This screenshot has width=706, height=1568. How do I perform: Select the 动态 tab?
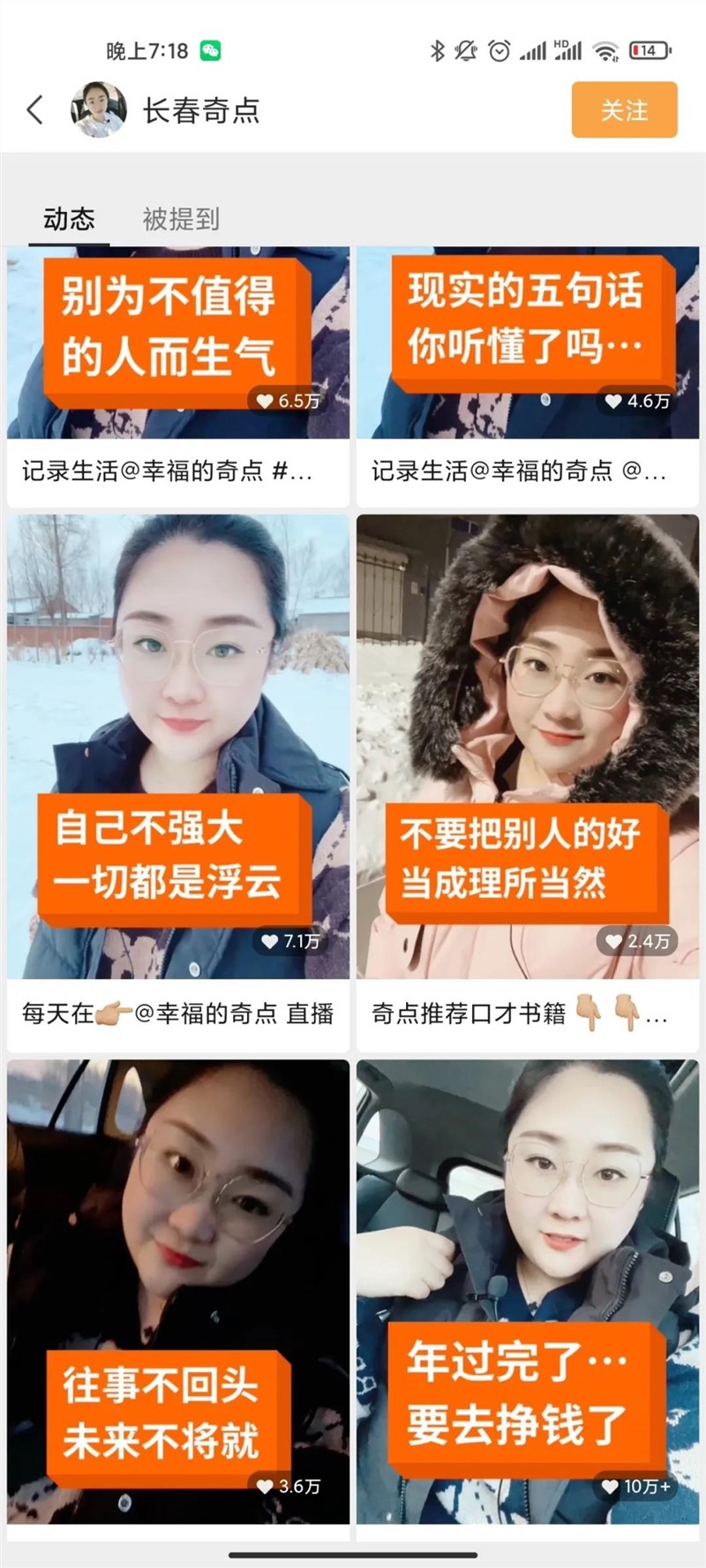(68, 217)
